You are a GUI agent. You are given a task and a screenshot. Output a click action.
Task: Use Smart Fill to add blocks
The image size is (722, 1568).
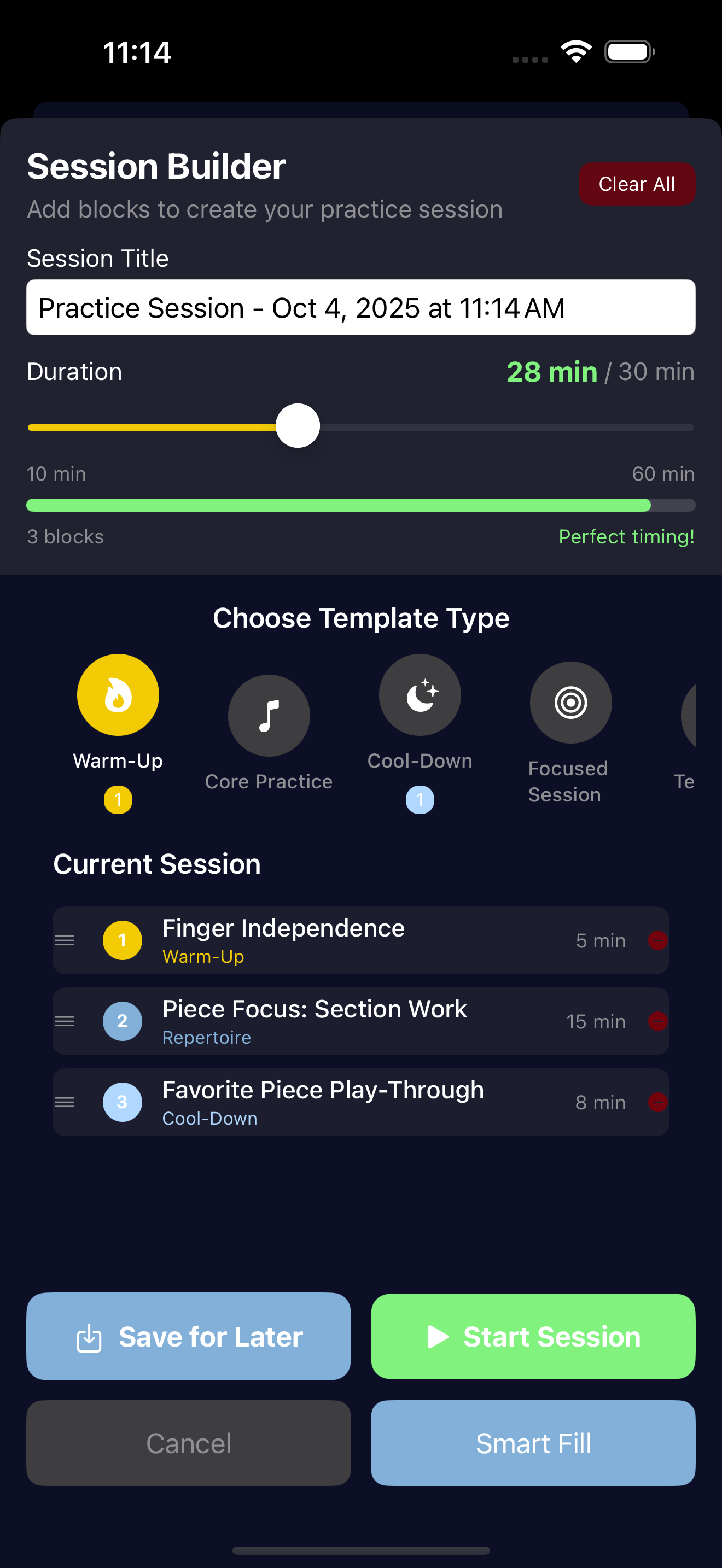(533, 1443)
